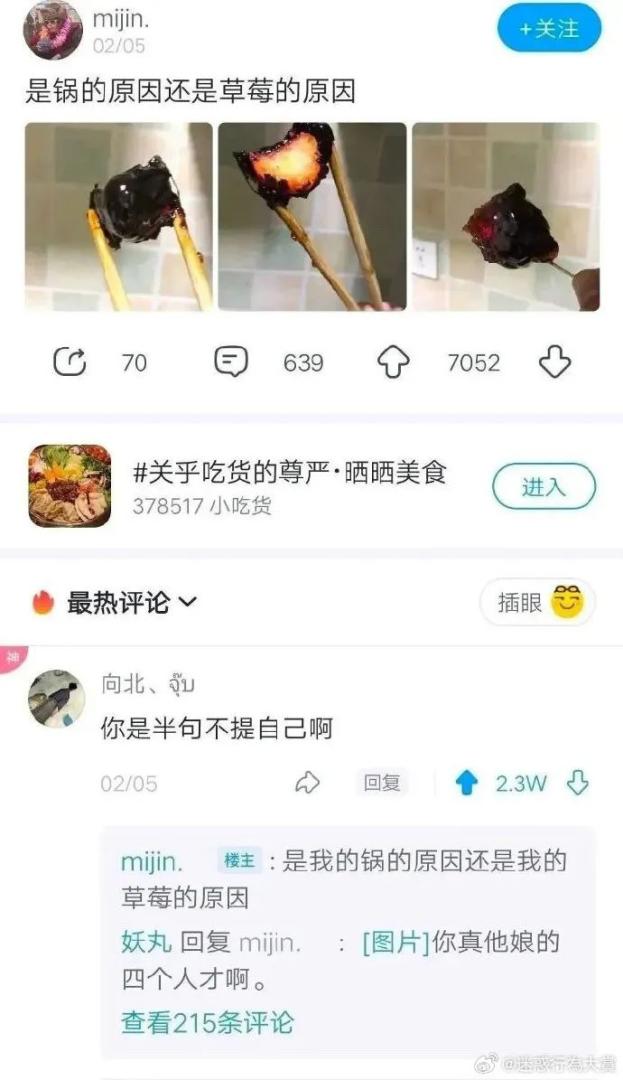This screenshot has width=623, height=1080.
Task: Reply to 向北's comment with 回复
Action: point(381,783)
